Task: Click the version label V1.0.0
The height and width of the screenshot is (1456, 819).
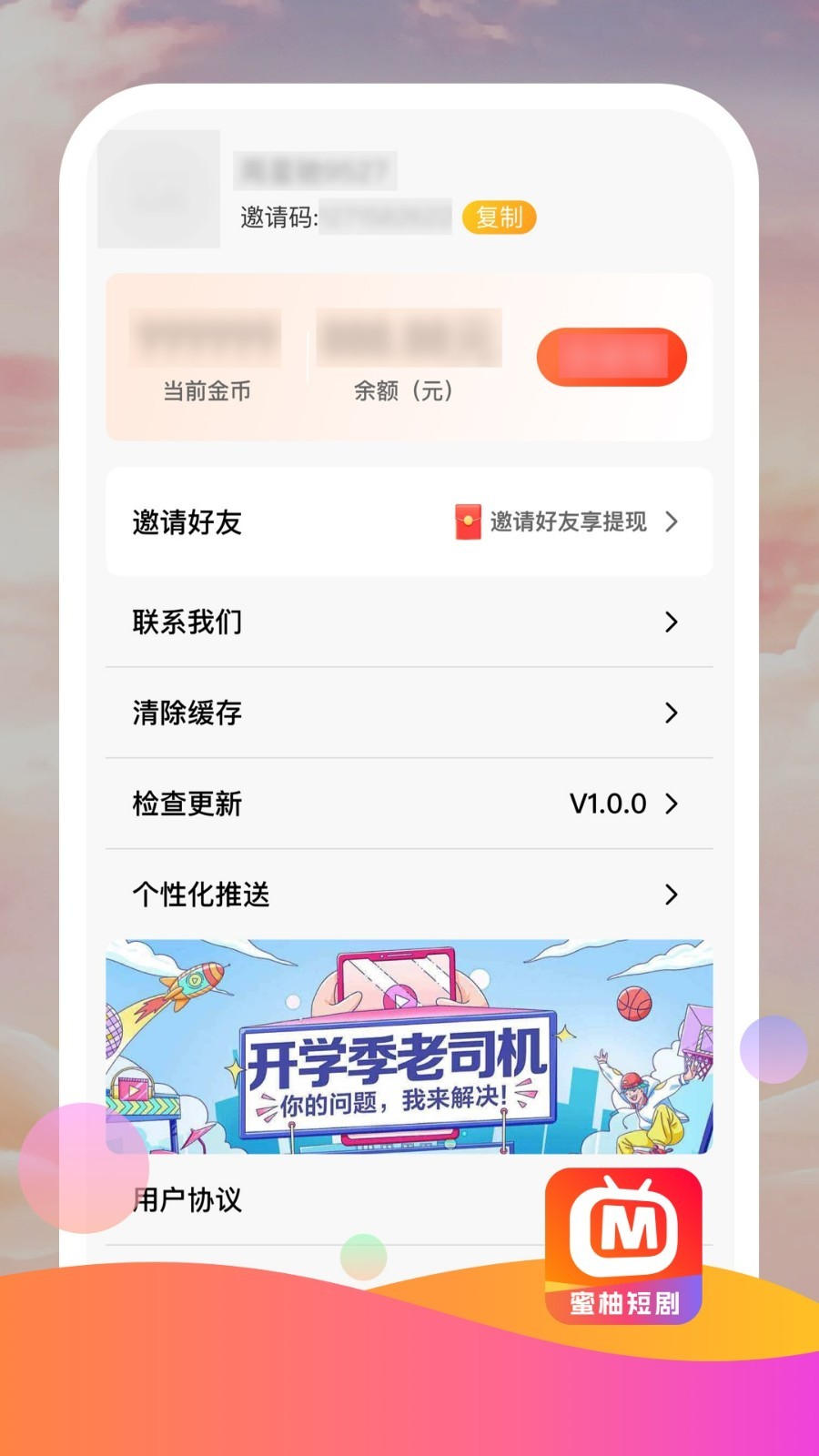Action: pos(606,804)
